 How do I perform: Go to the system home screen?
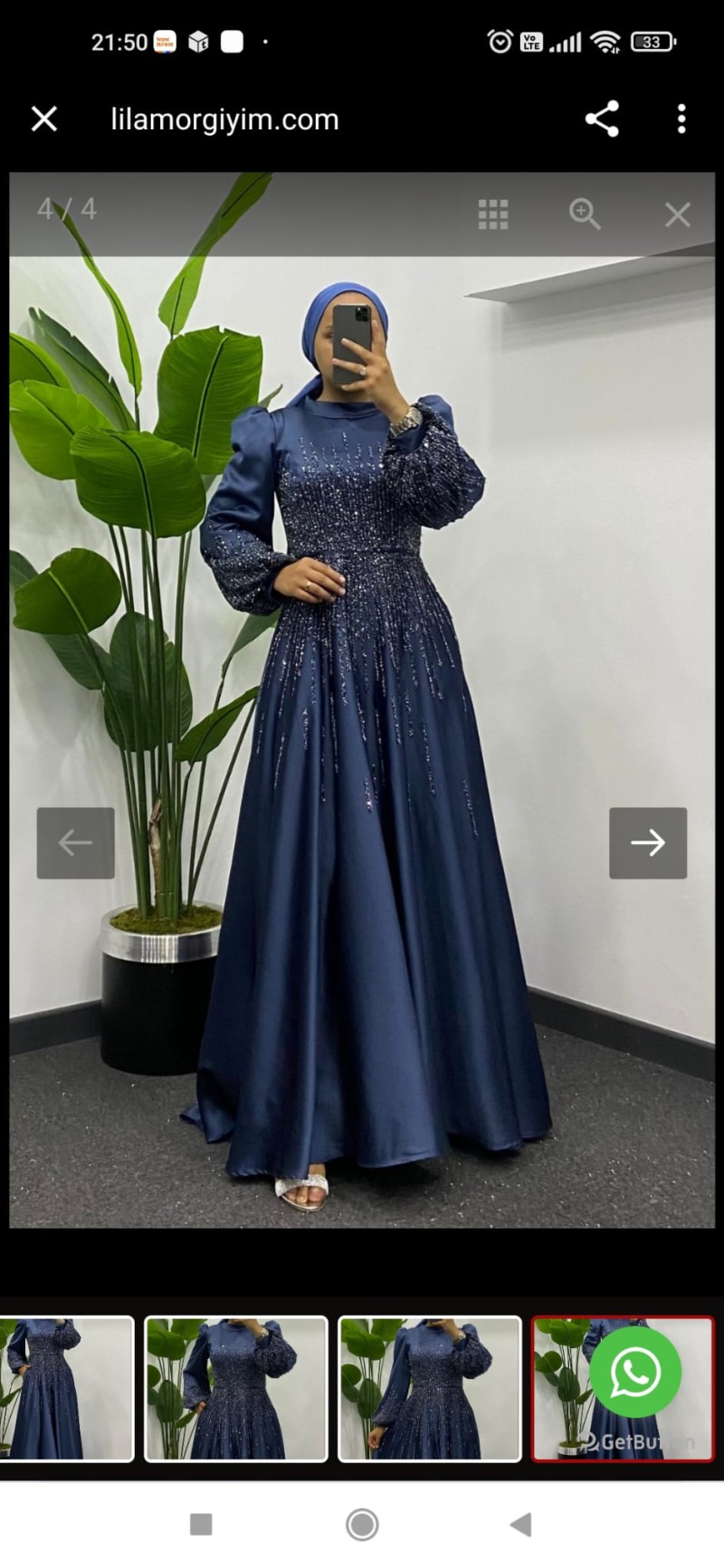click(362, 1525)
